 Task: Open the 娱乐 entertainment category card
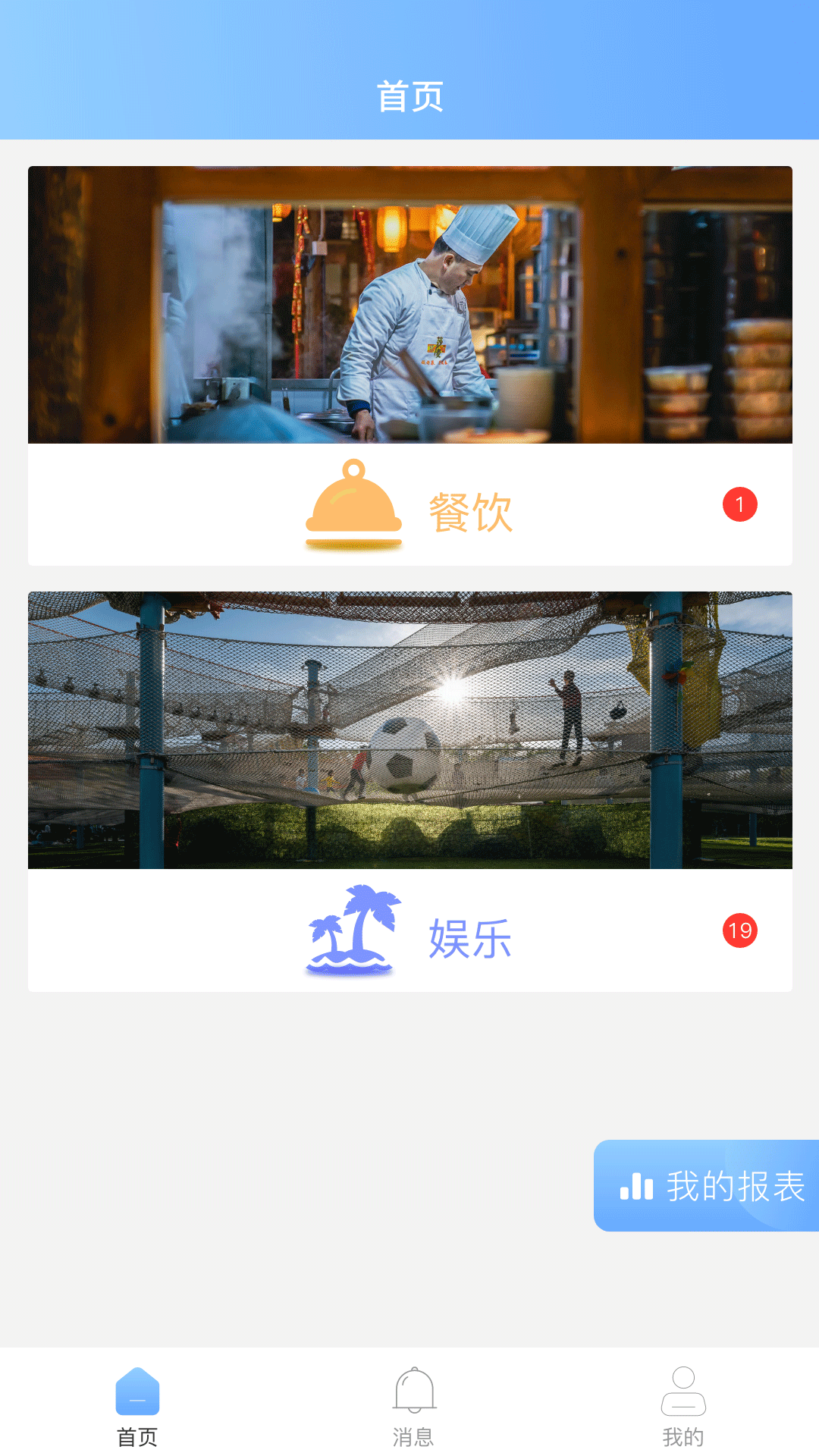click(x=409, y=791)
